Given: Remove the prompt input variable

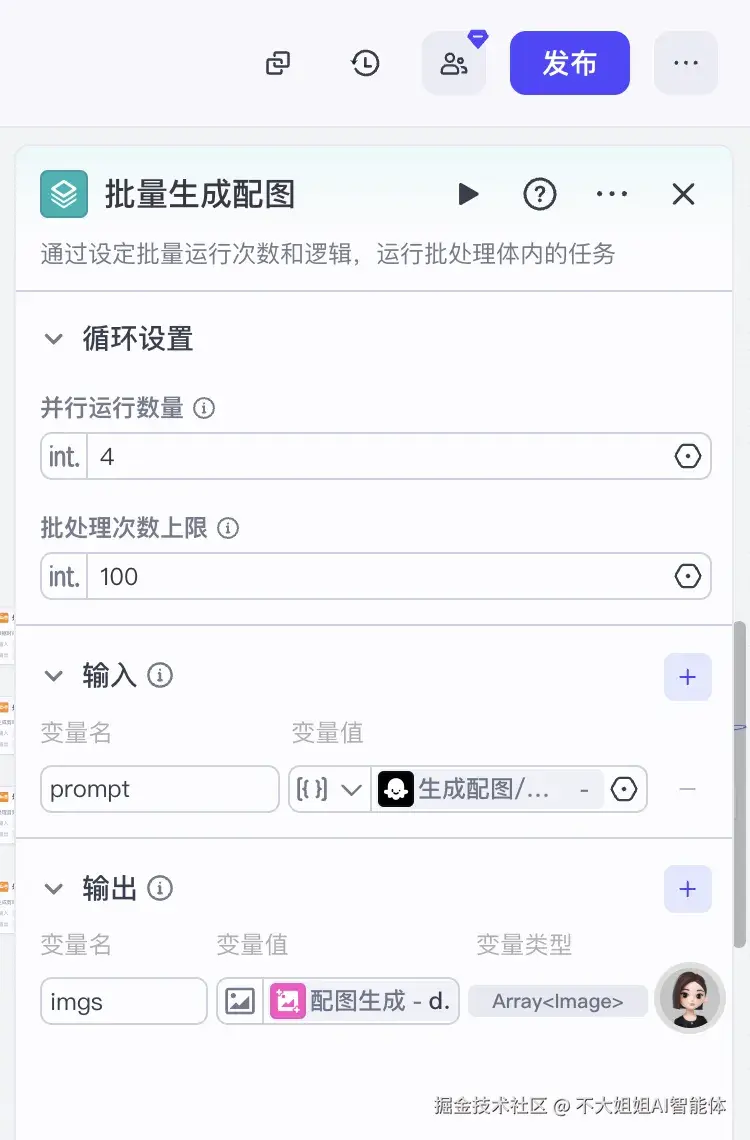Looking at the screenshot, I should (687, 789).
